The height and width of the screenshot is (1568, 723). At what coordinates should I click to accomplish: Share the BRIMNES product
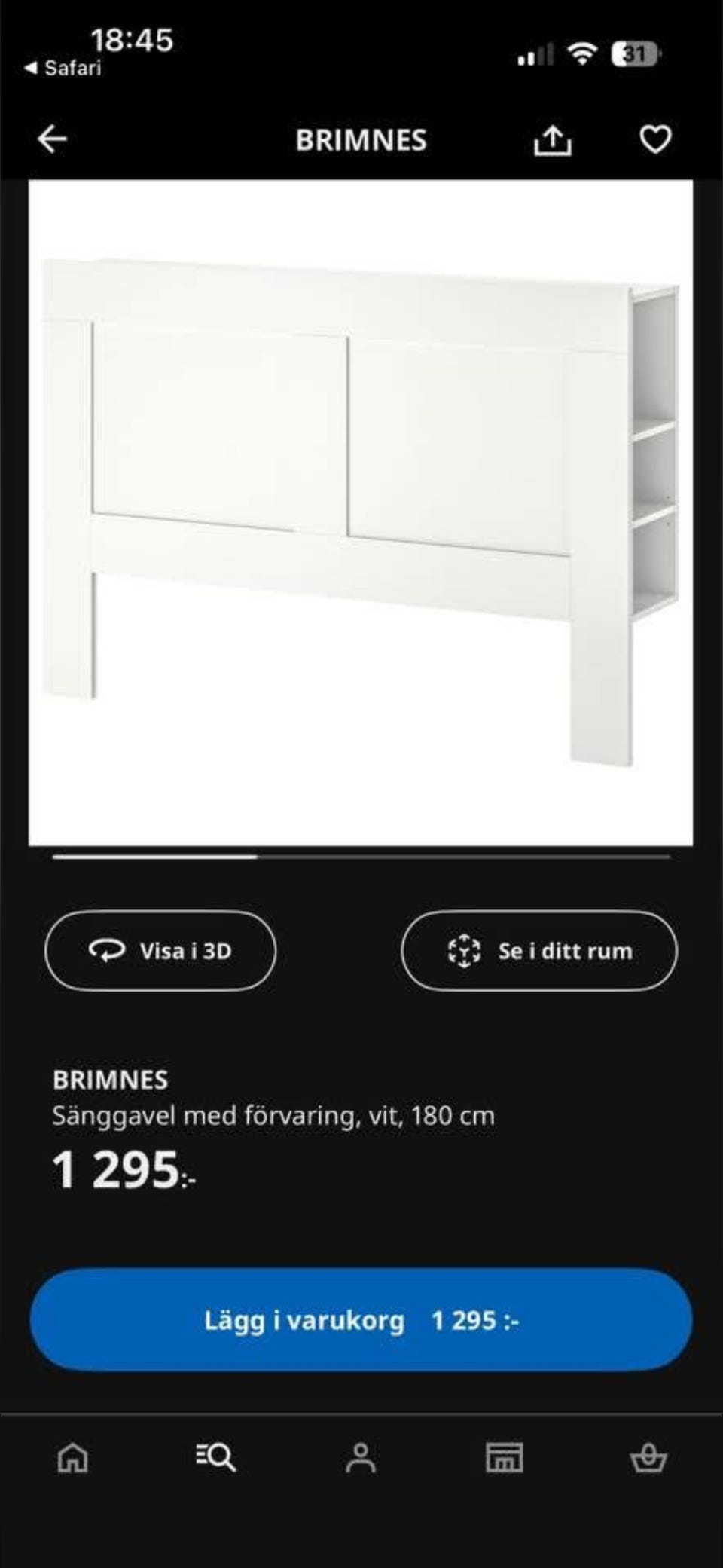553,139
